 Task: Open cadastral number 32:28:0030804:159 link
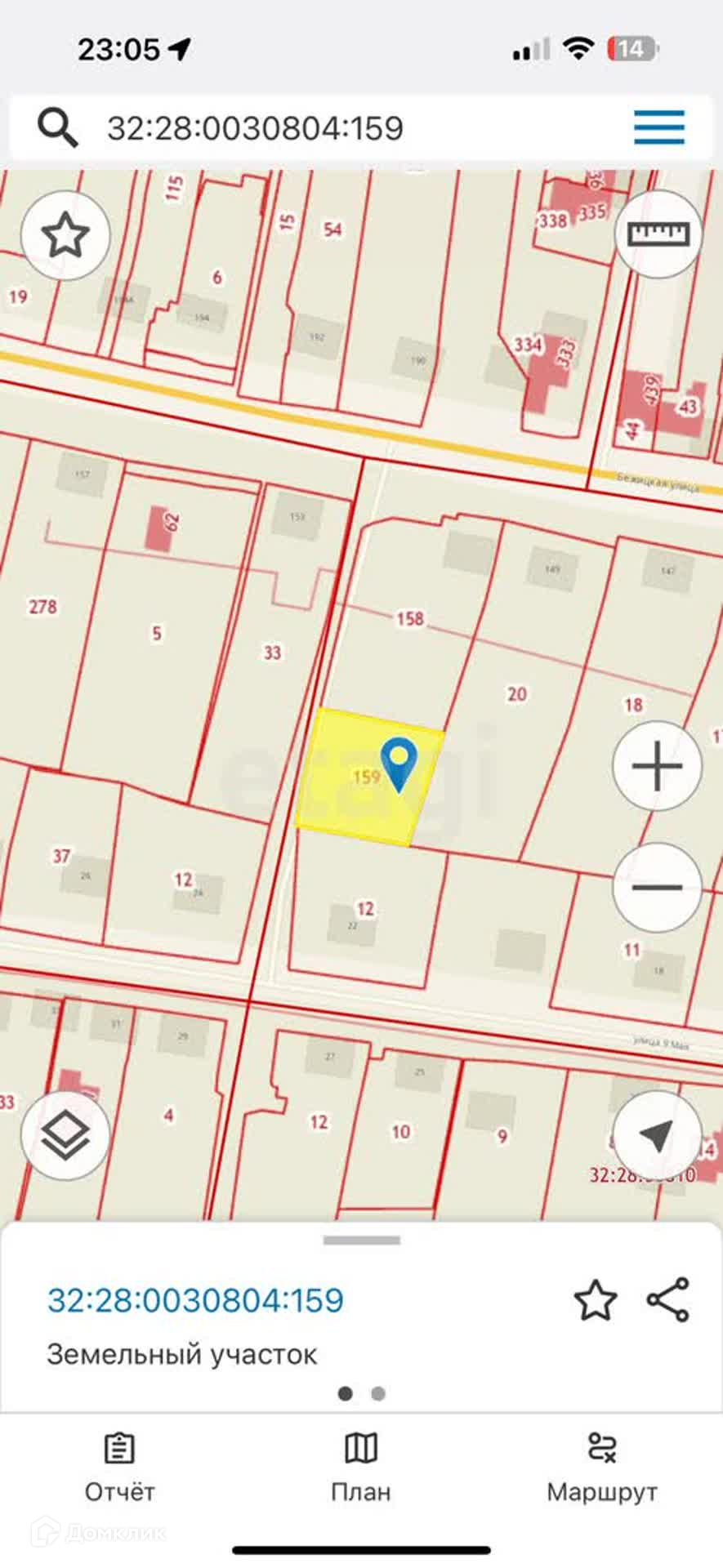tap(196, 1300)
